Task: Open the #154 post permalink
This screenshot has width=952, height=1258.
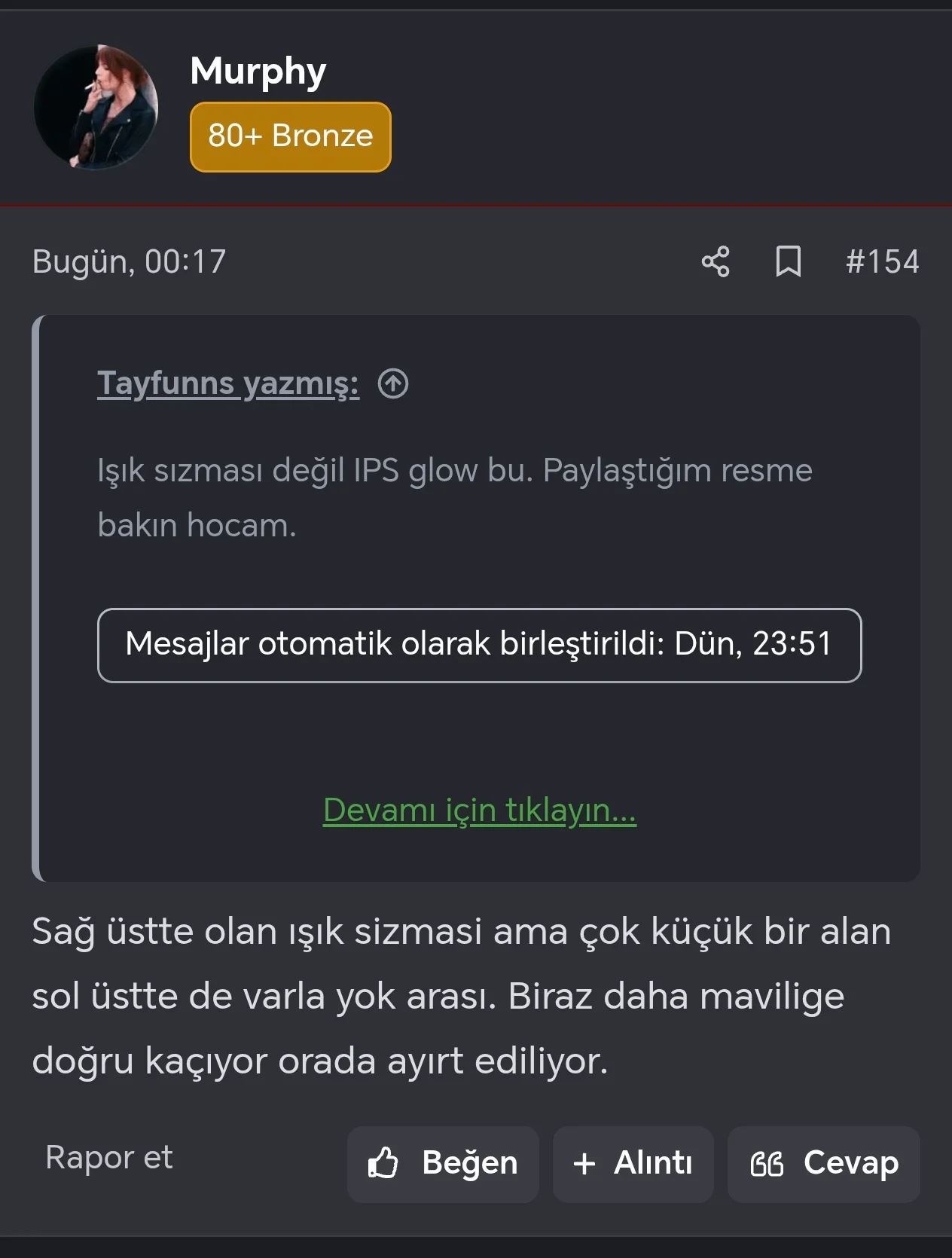Action: (882, 262)
